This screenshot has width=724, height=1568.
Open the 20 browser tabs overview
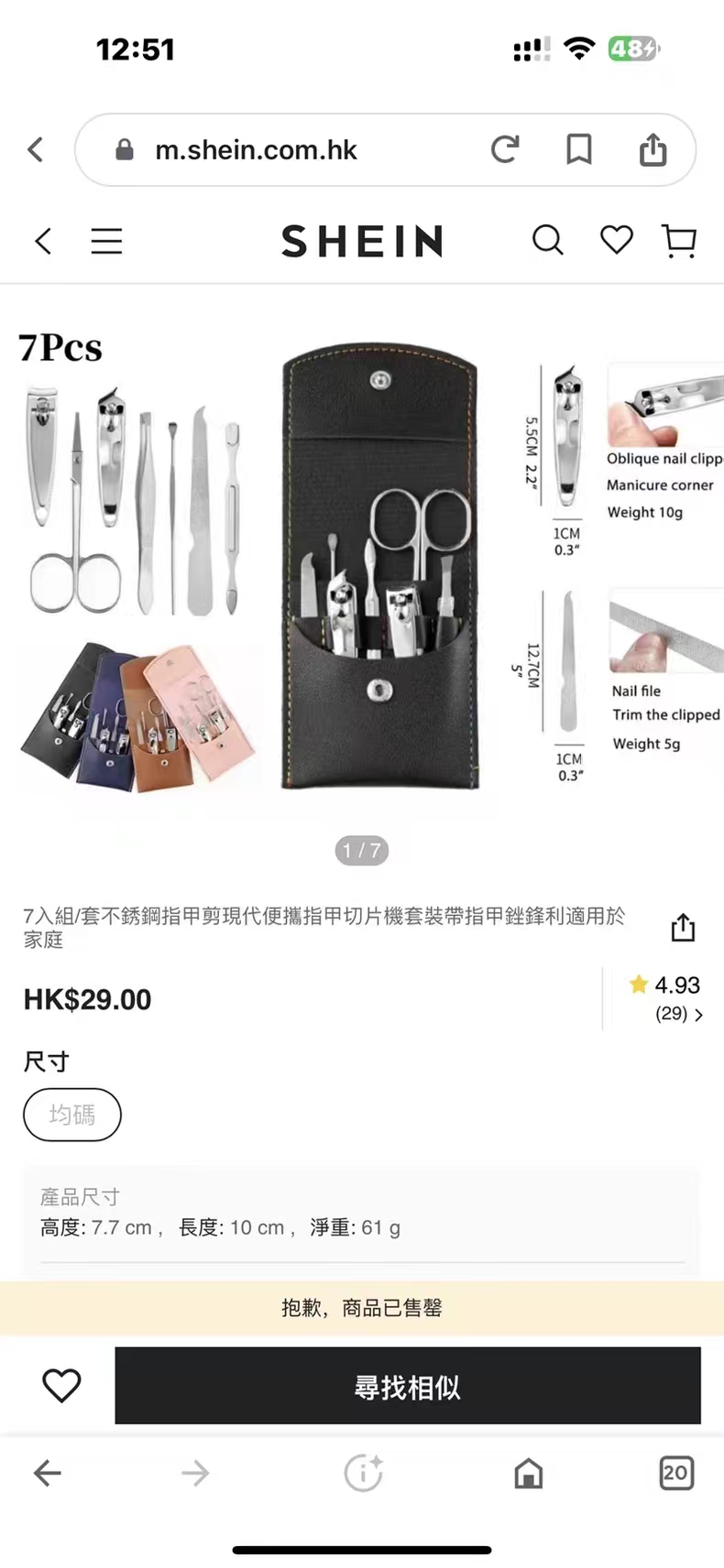point(676,1473)
